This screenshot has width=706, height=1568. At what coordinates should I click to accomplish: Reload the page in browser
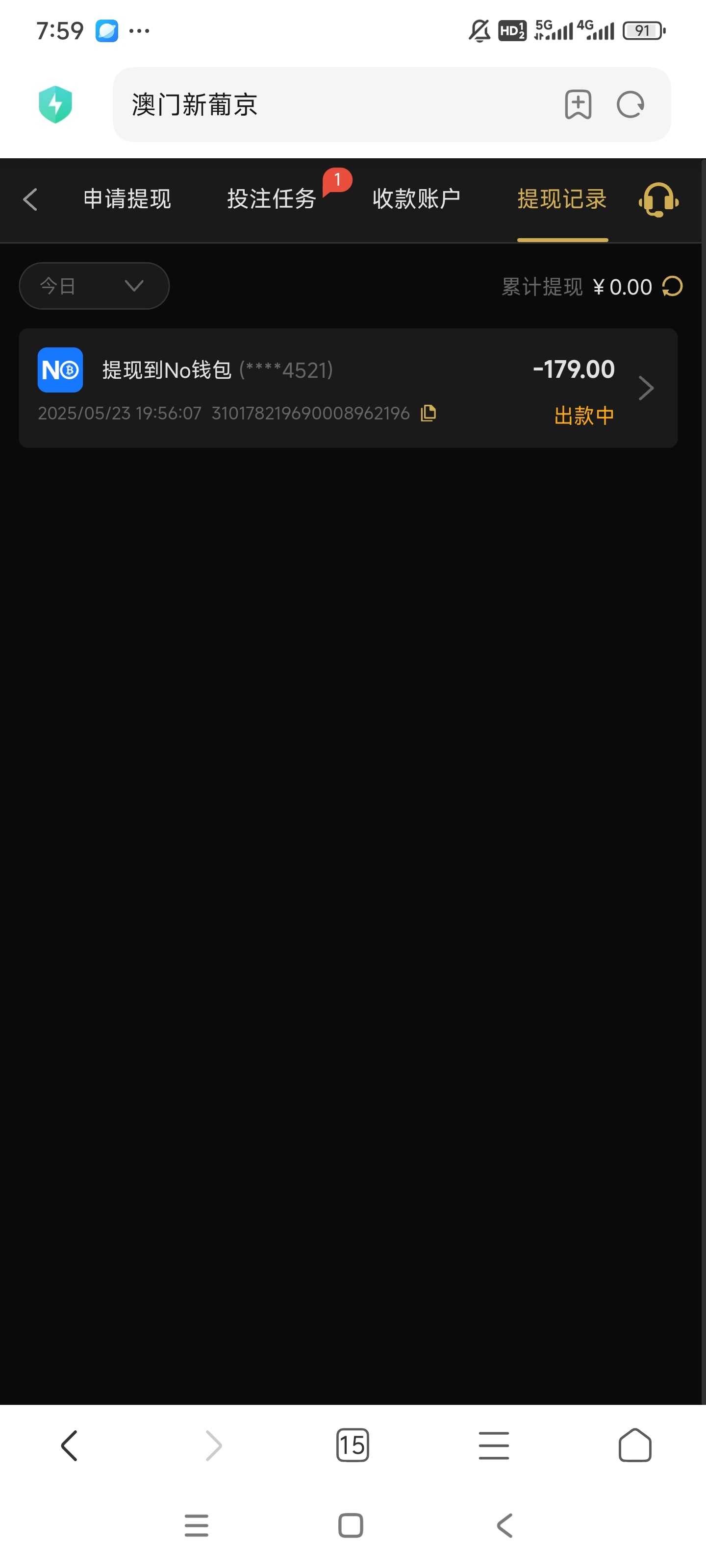coord(630,105)
